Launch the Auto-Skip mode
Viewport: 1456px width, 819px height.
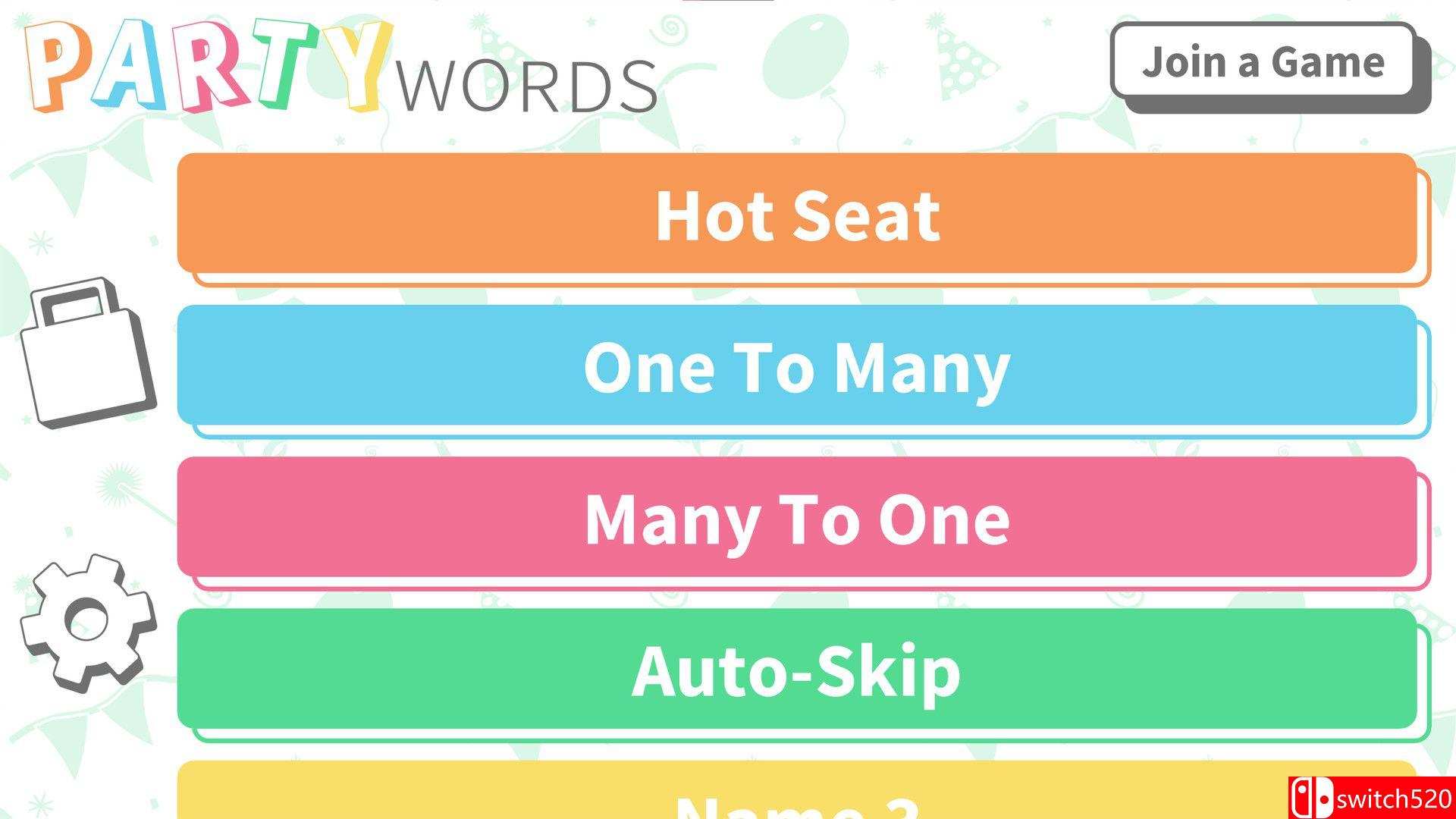point(797,669)
